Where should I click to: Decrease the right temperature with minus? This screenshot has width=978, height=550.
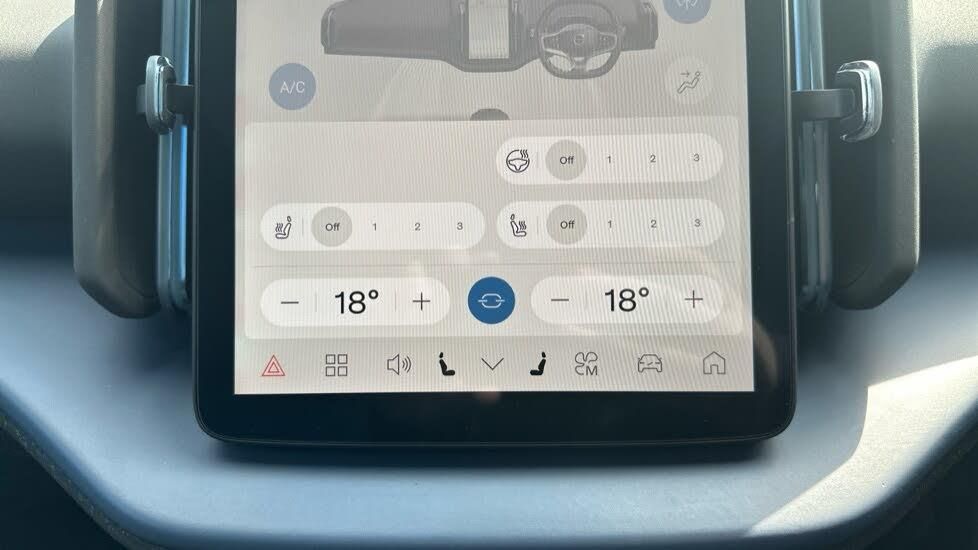561,300
